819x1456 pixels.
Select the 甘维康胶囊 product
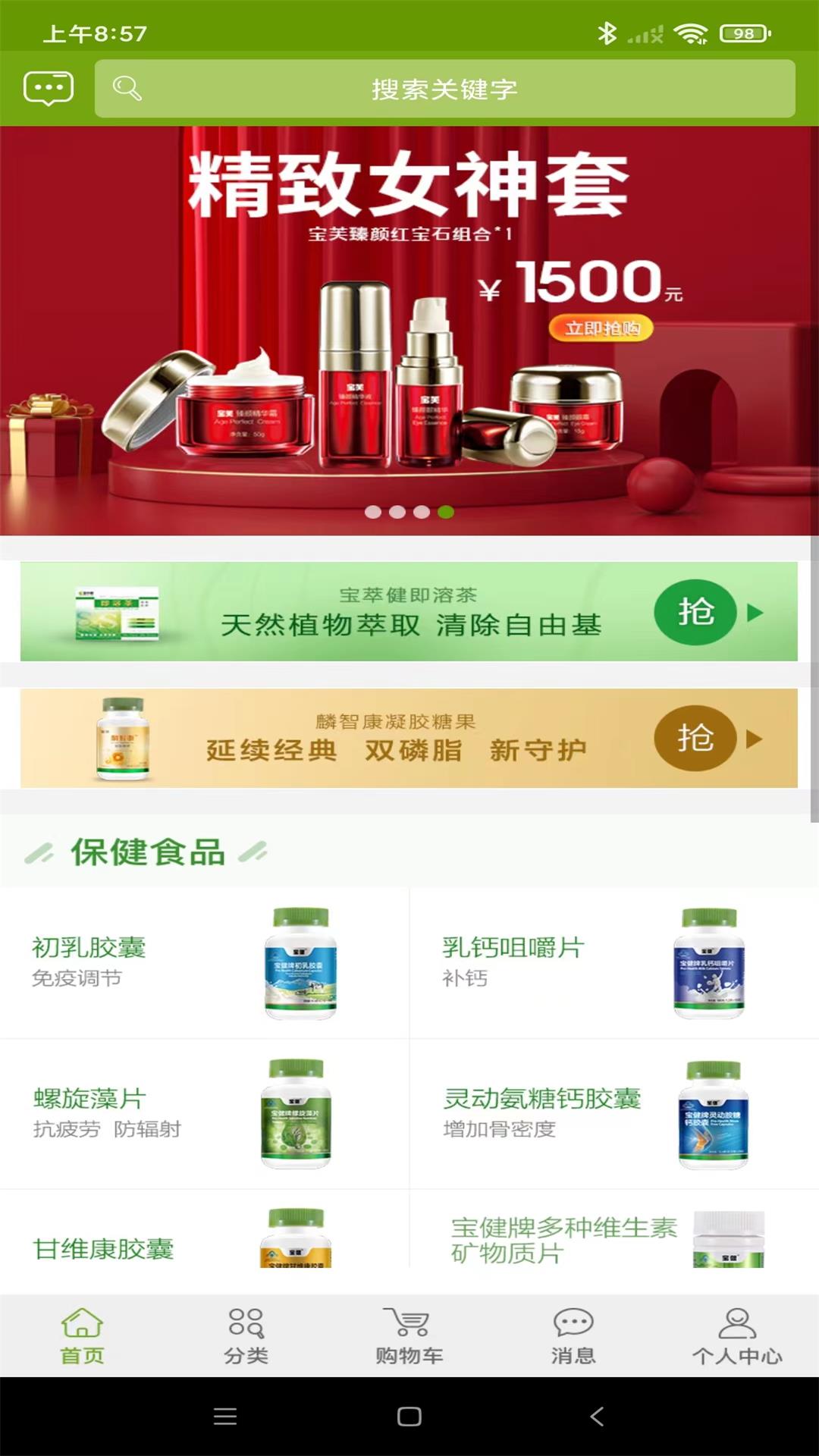coord(205,1240)
